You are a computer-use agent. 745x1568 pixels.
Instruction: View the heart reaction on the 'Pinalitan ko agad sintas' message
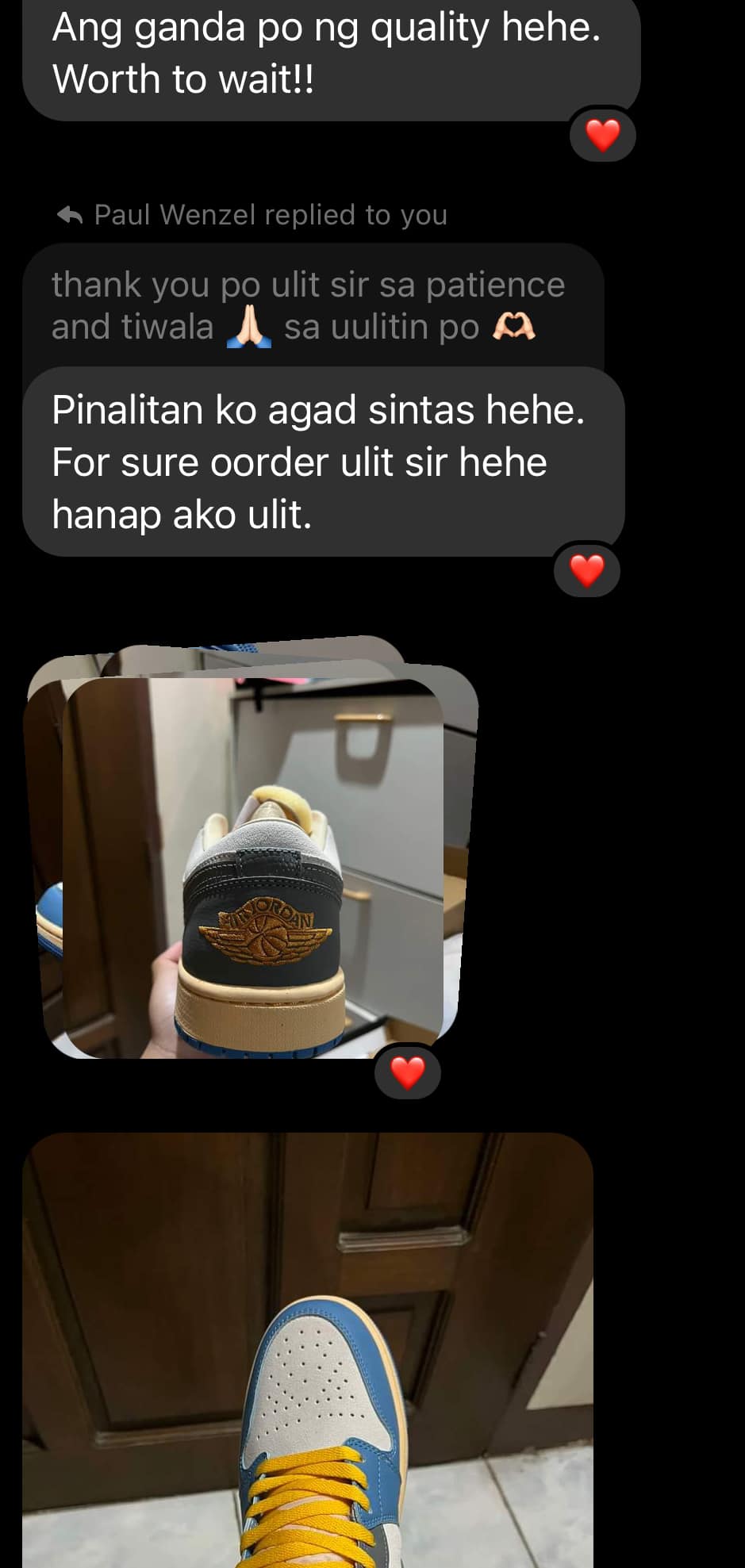[587, 570]
